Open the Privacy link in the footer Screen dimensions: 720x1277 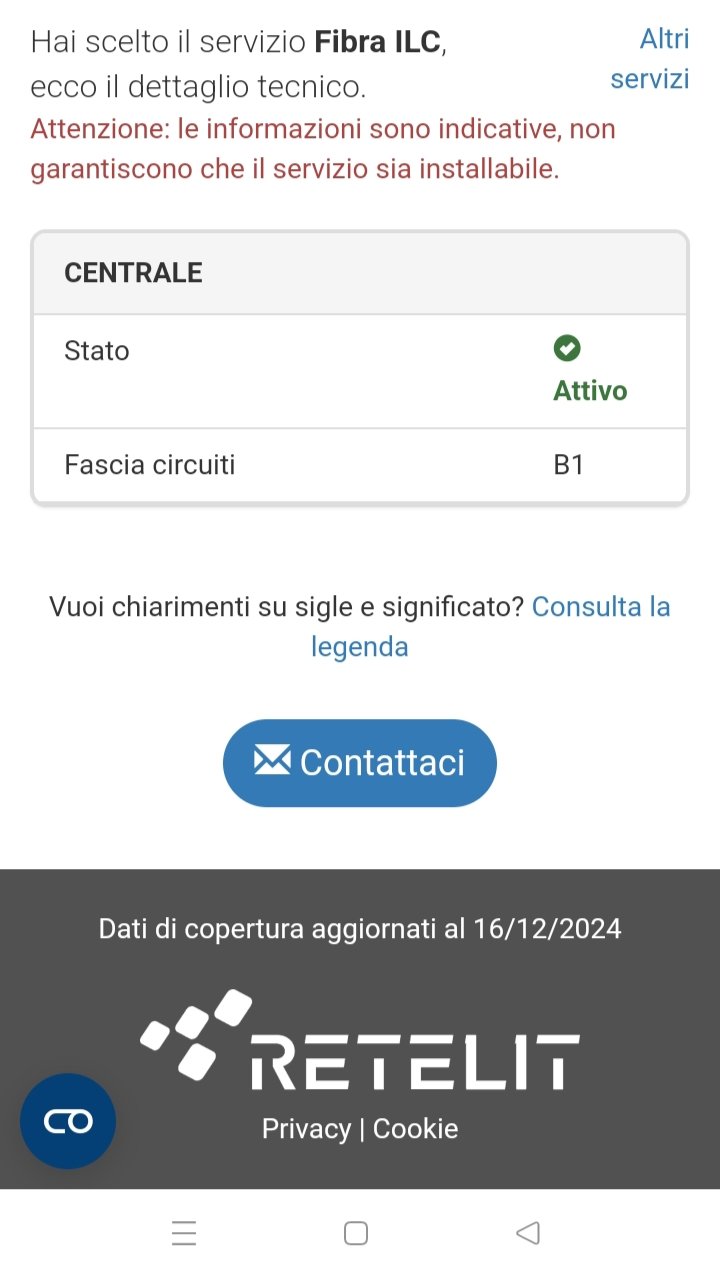[306, 1129]
